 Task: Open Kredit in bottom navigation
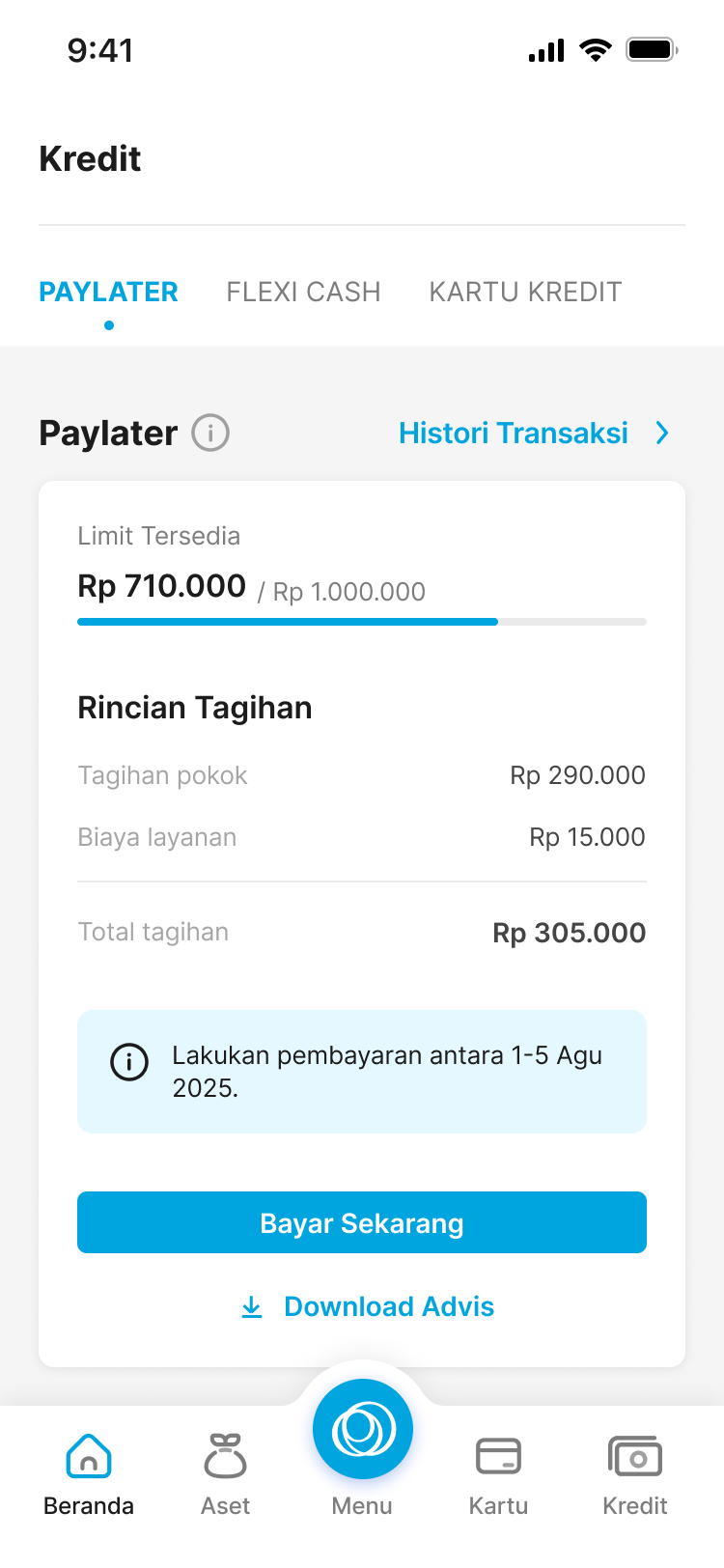click(x=634, y=1475)
